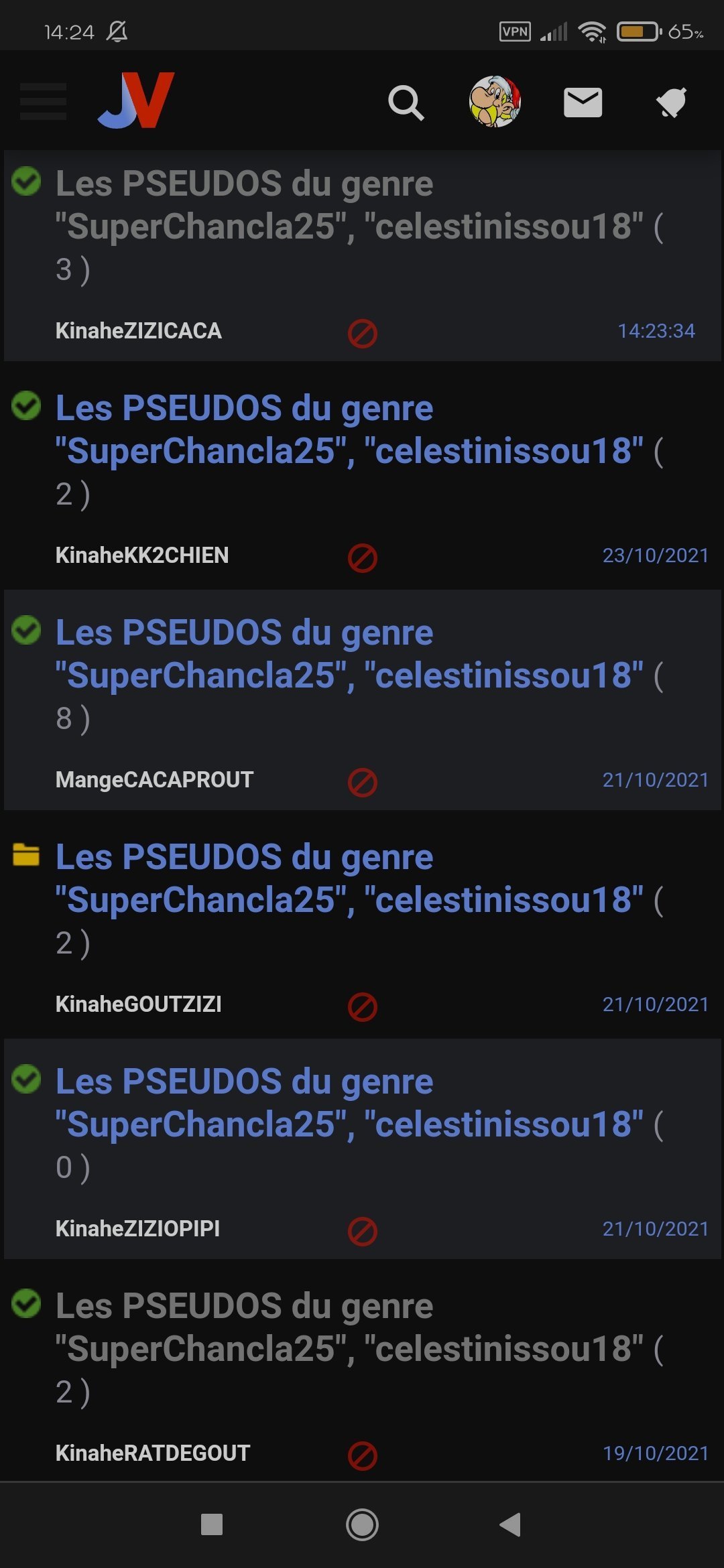The height and width of the screenshot is (1568, 724).
Task: Open the search magnifier
Action: click(406, 103)
